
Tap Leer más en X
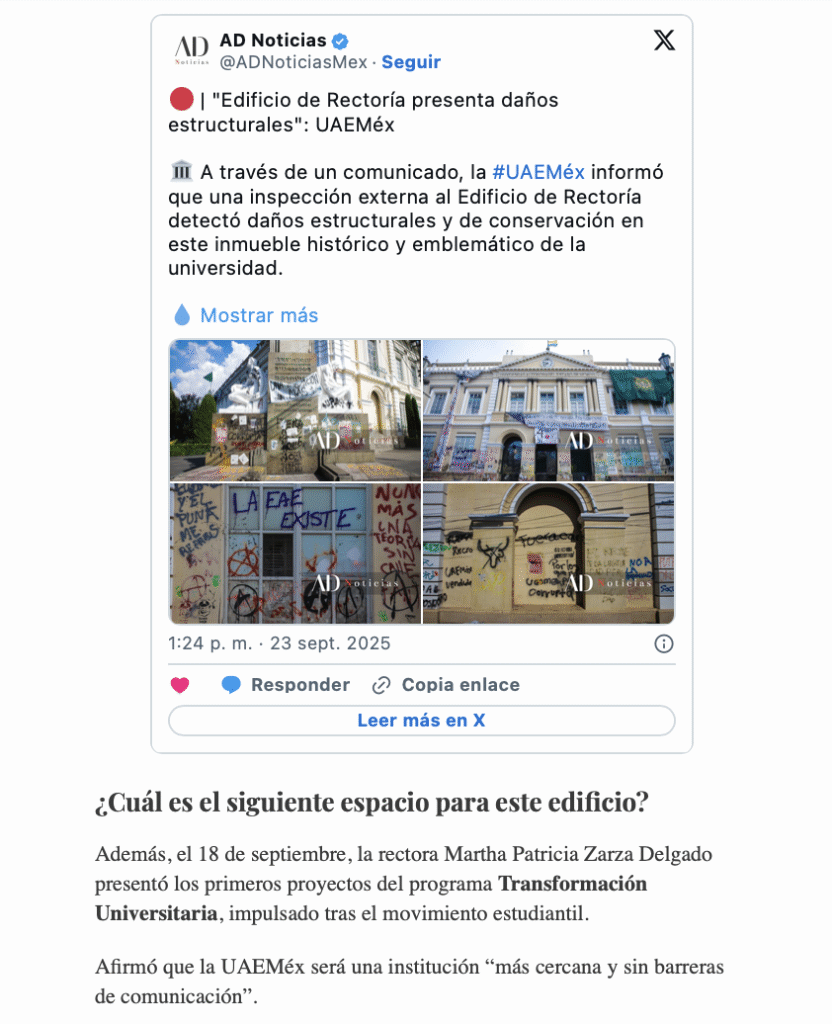click(421, 720)
